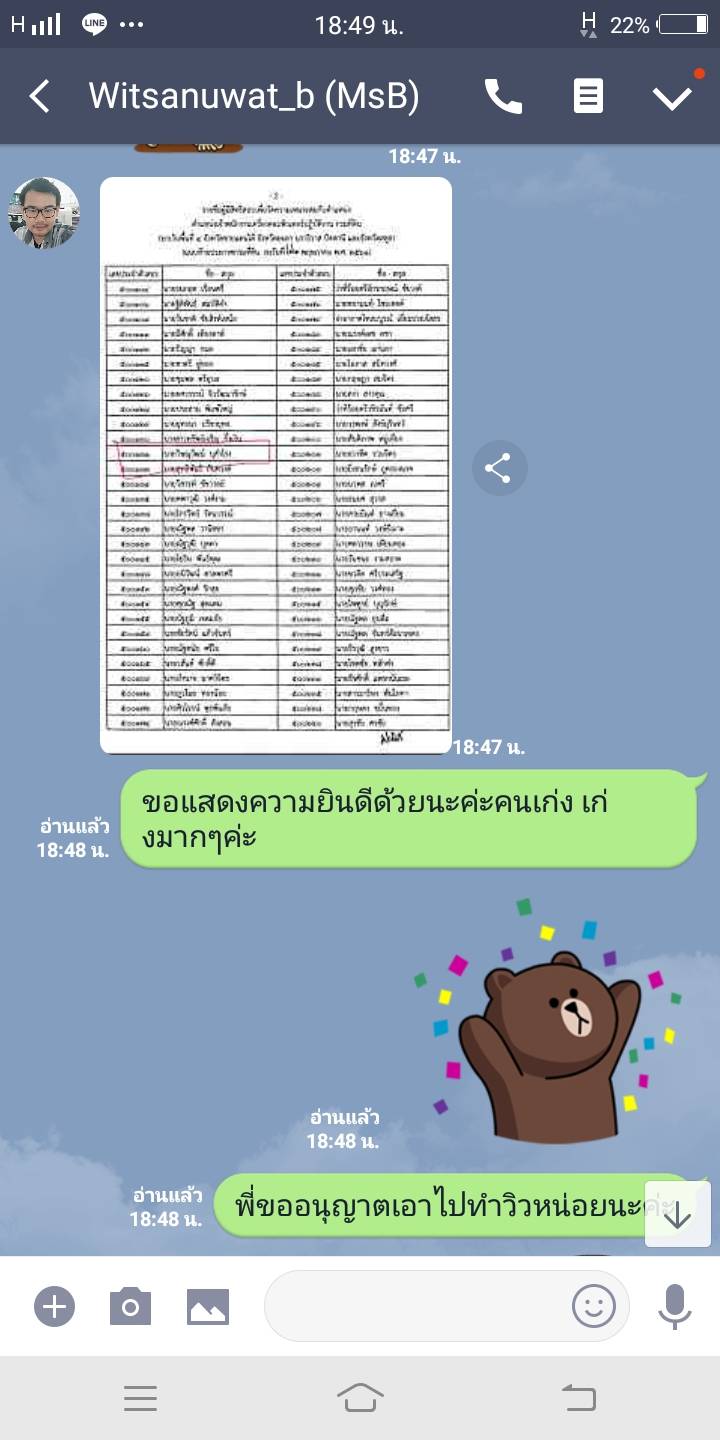The height and width of the screenshot is (1440, 720).
Task: Start a voice call with Witsanuwat_b
Action: click(x=503, y=96)
